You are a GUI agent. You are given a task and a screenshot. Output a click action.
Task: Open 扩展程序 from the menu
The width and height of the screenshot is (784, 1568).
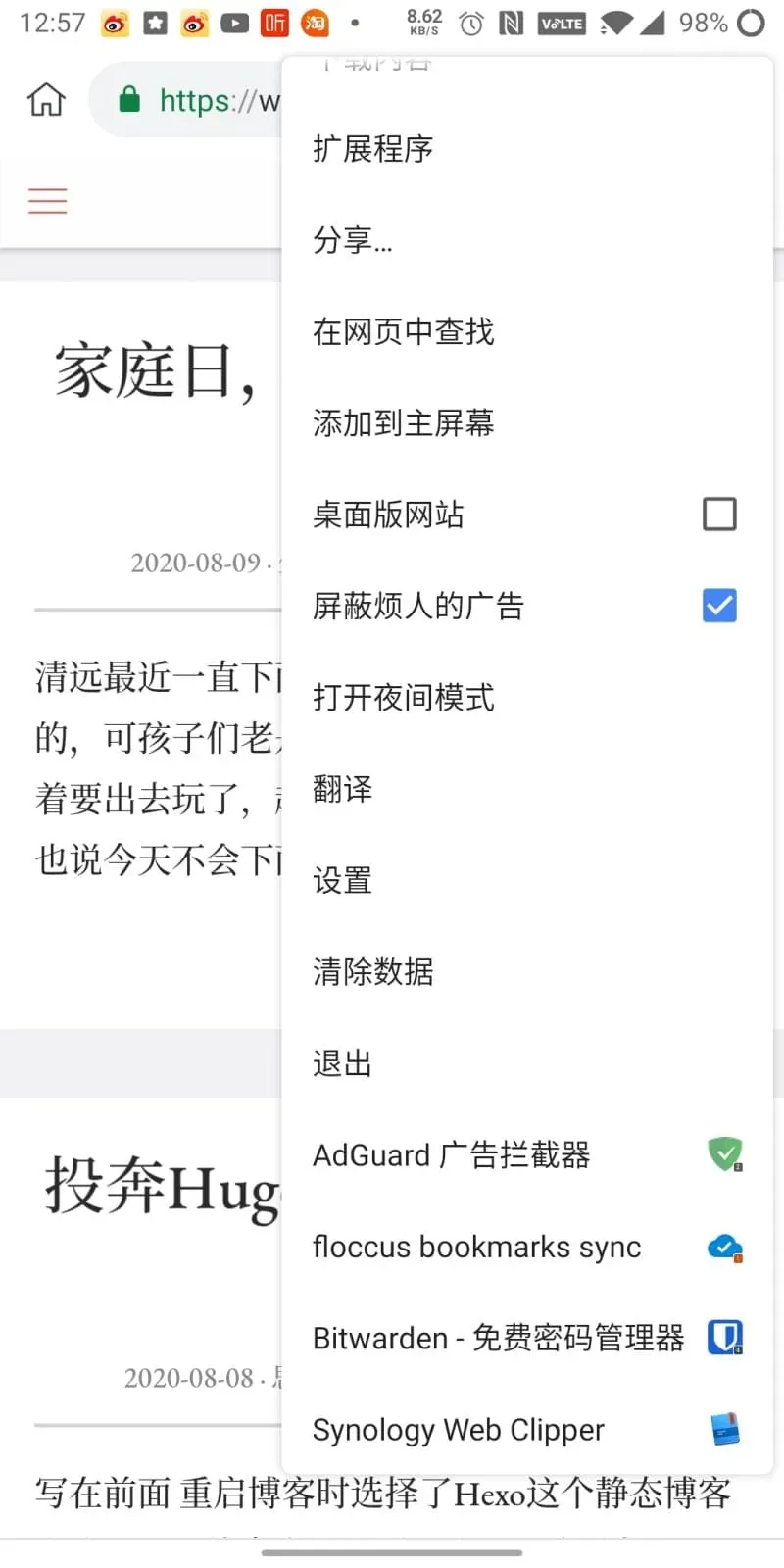(373, 149)
